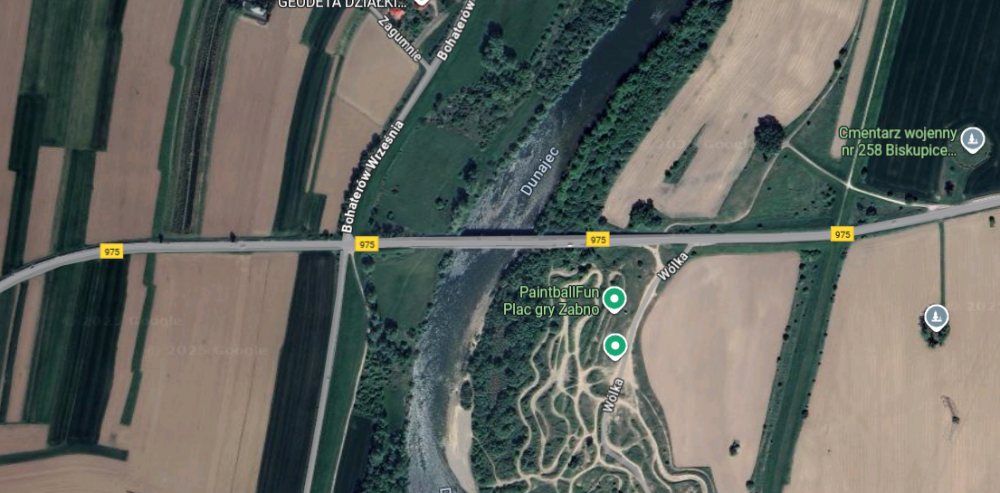Open the PaintballFun Plac gry Żabno marker
The height and width of the screenshot is (493, 1000).
[615, 298]
